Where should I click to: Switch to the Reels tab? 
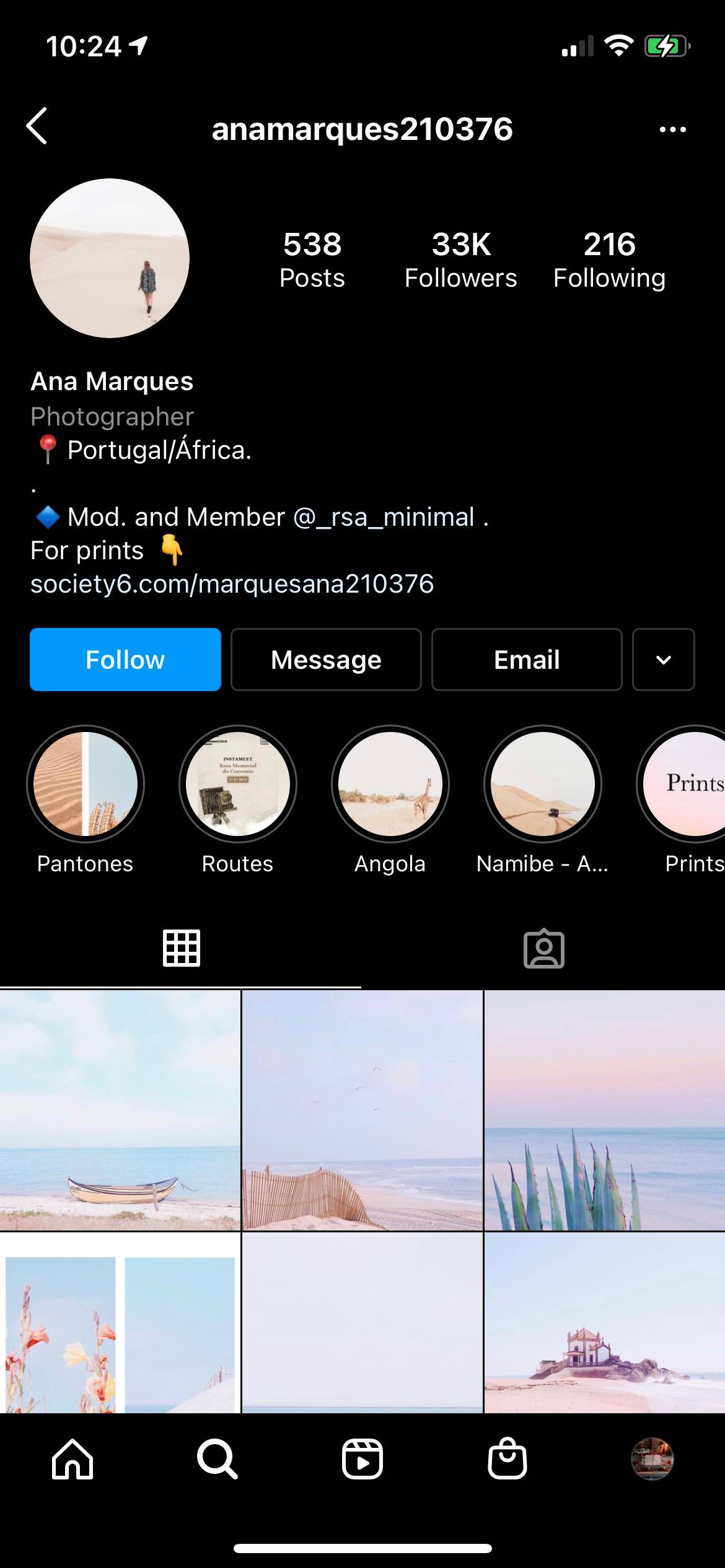tap(362, 1459)
